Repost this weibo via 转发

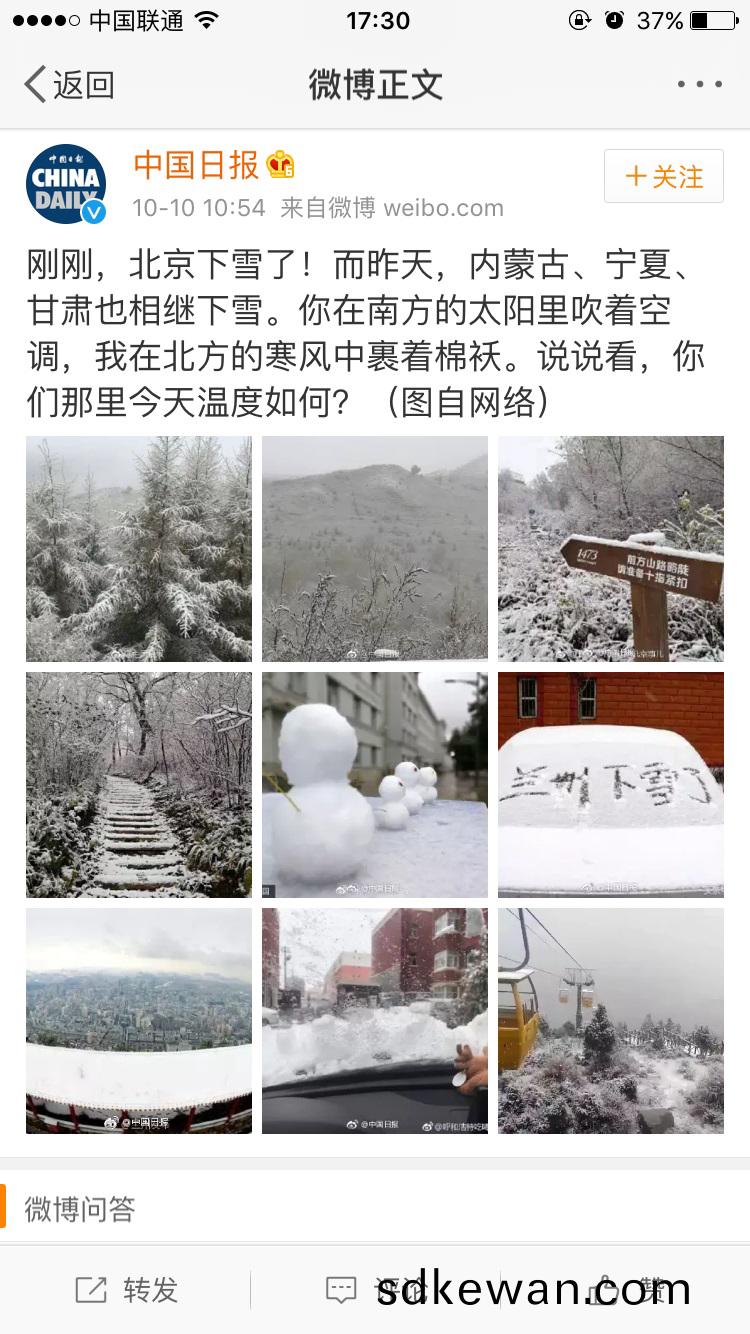tap(127, 1290)
